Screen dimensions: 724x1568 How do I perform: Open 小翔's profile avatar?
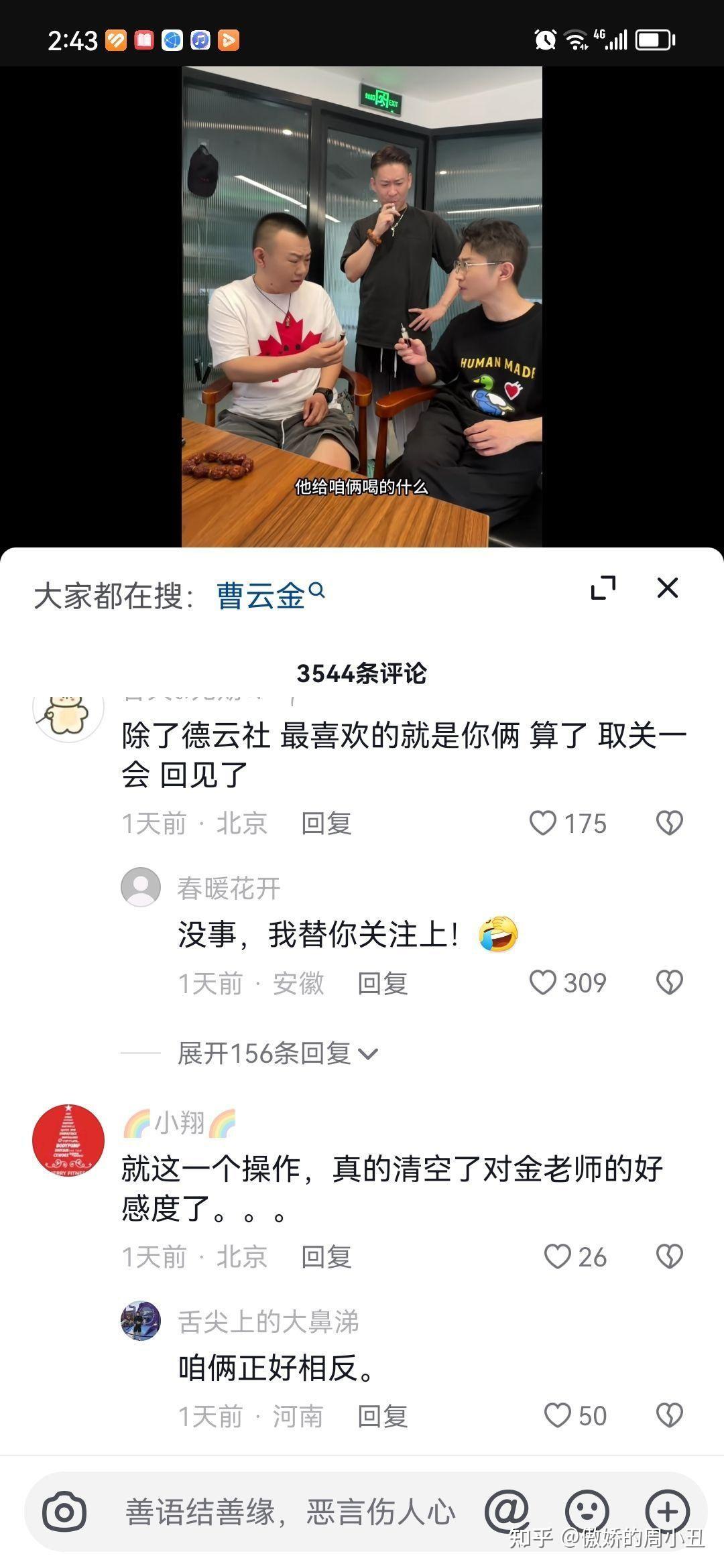point(68,1140)
